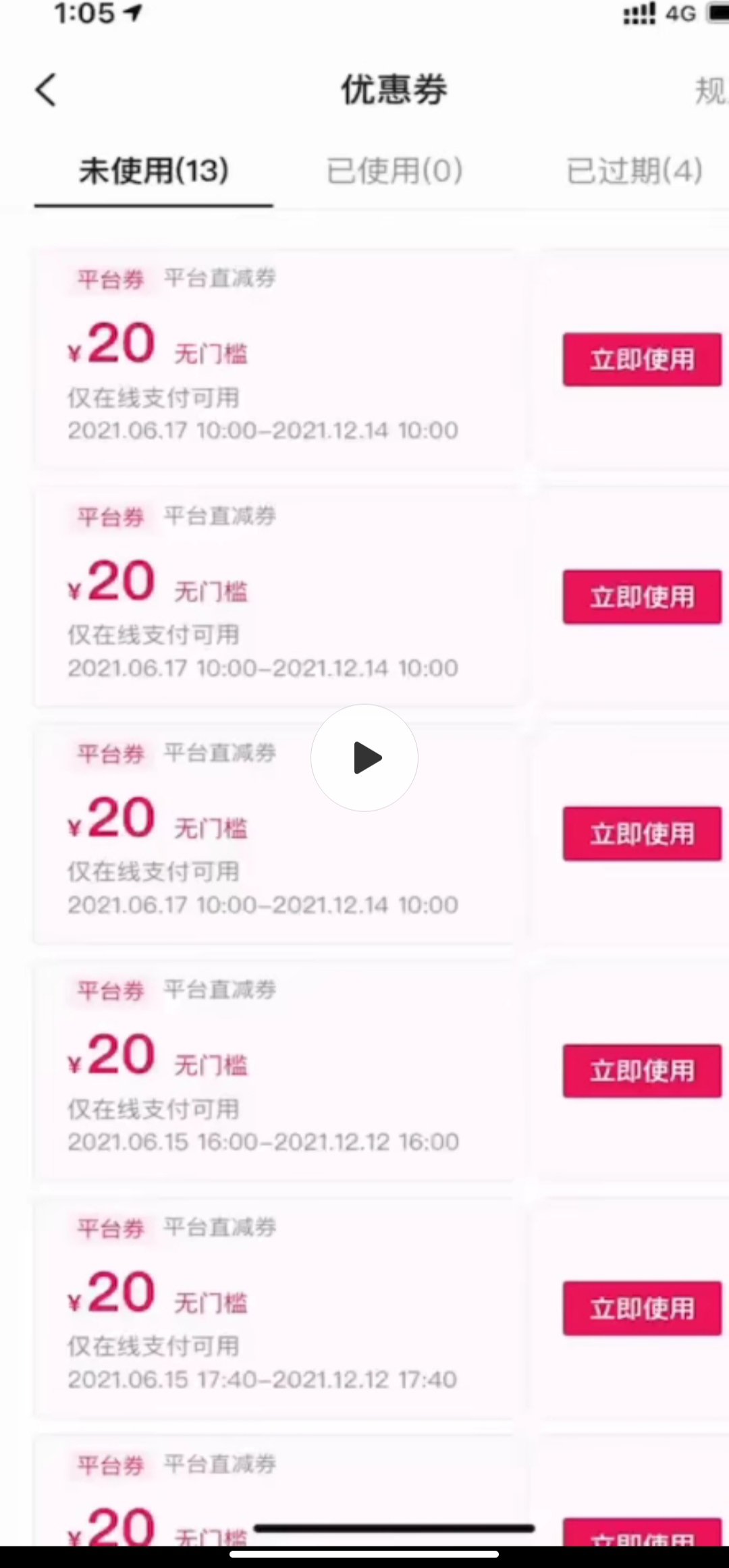Click the location arrow beside the clock
The image size is (729, 1568).
[132, 12]
